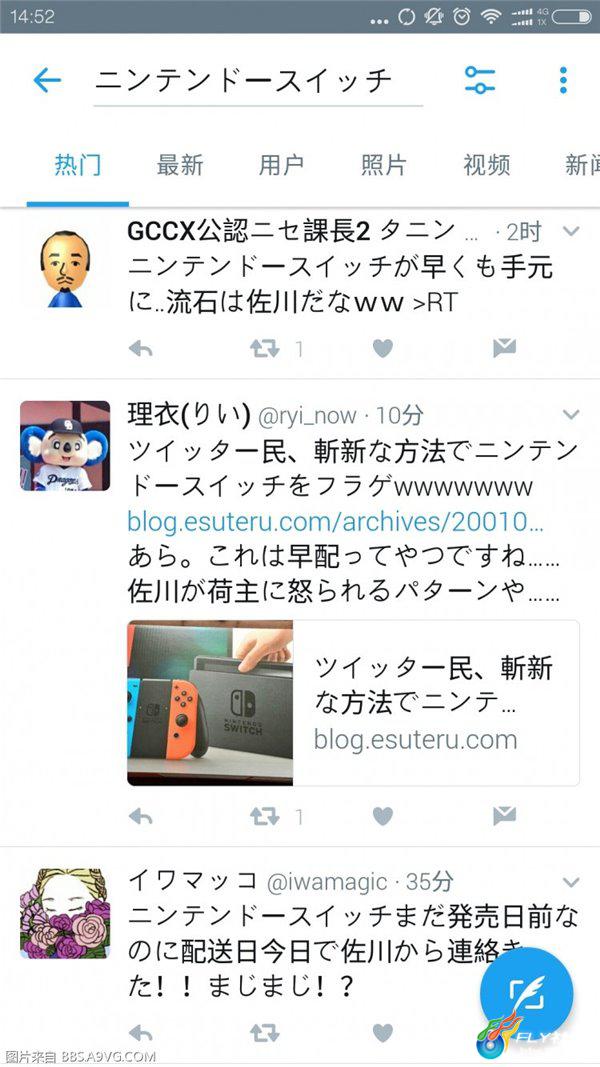Go back using the arrow icon
Image resolution: width=600 pixels, height=1067 pixels.
[x=47, y=81]
